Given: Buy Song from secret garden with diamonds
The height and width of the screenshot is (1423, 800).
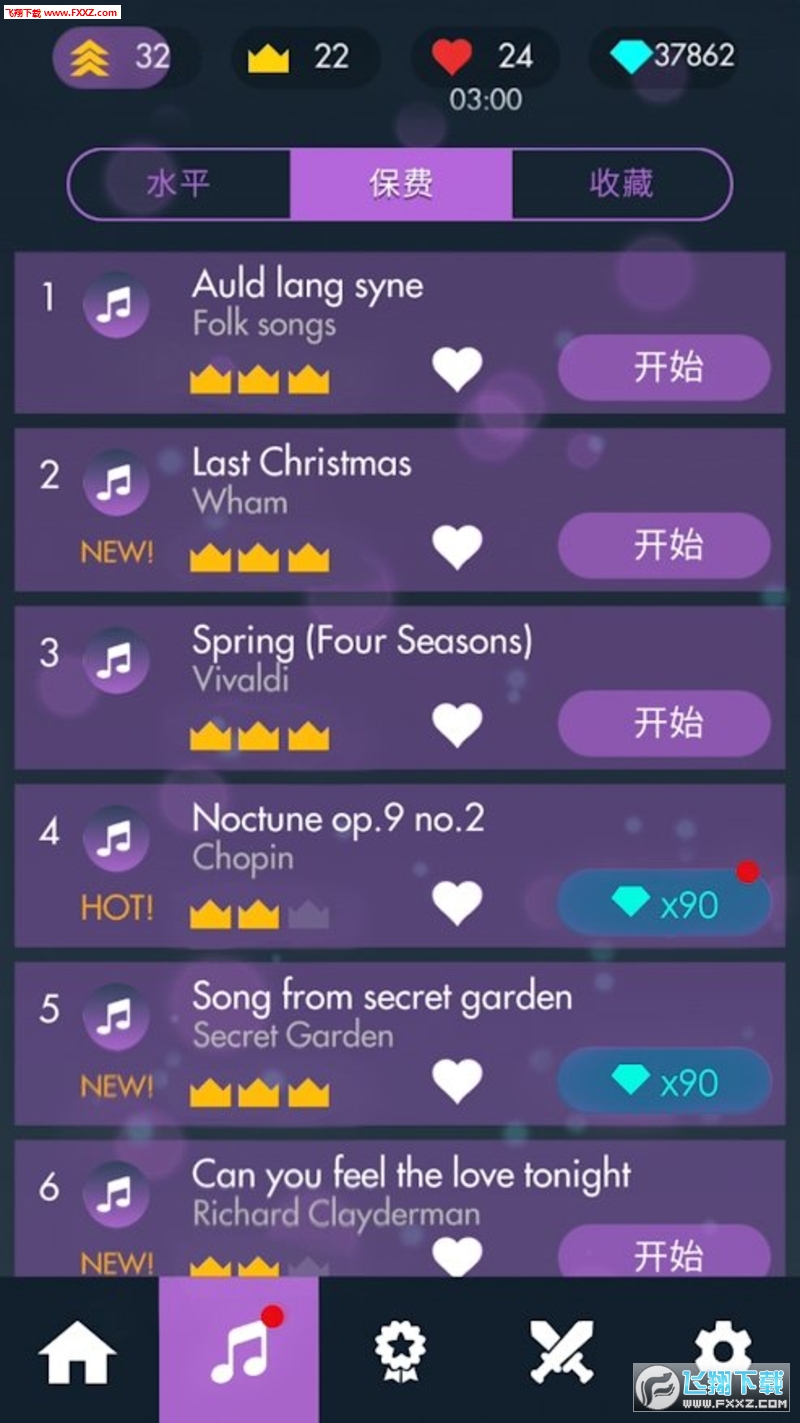Looking at the screenshot, I should point(664,1081).
